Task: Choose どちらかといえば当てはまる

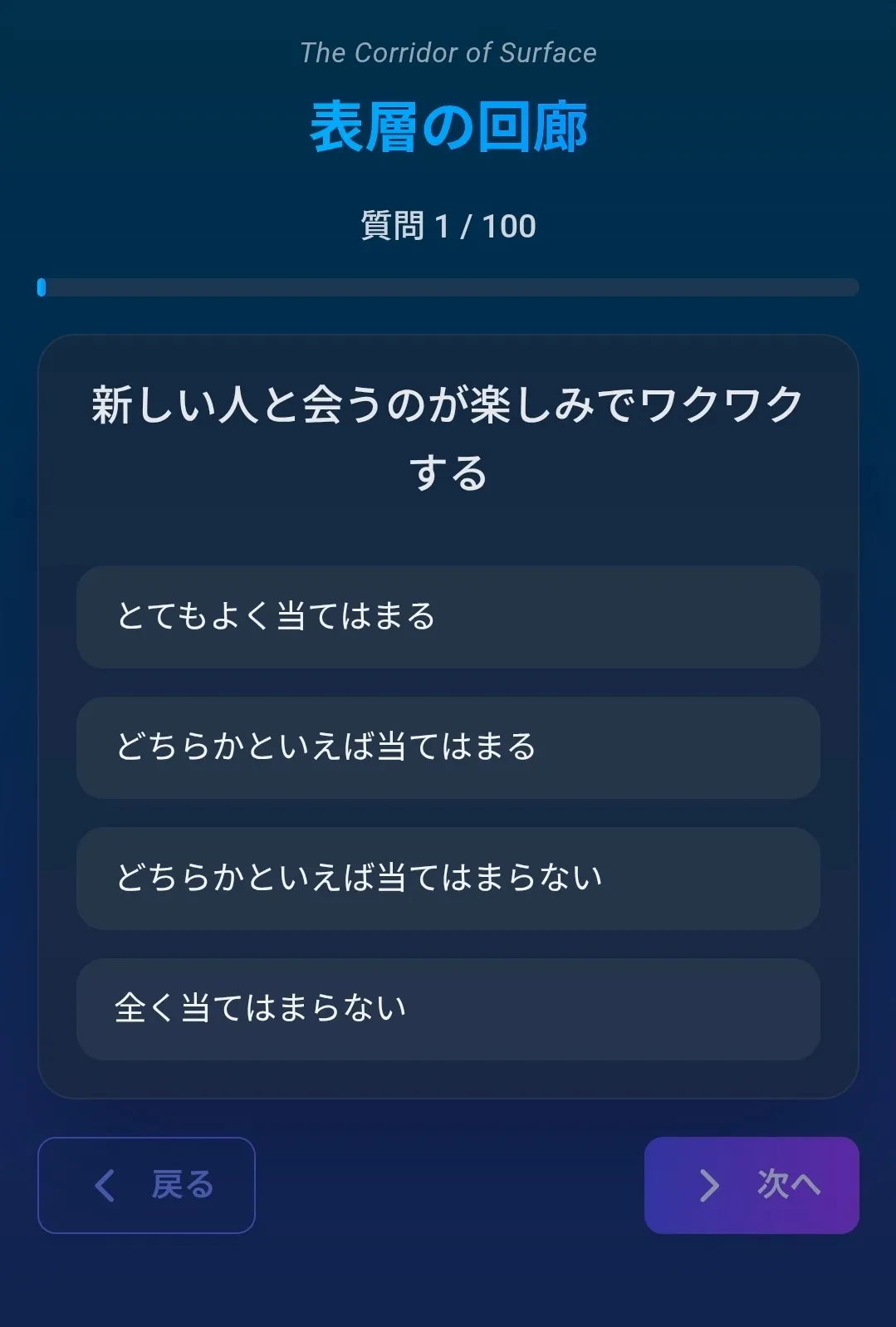Action: [x=448, y=747]
